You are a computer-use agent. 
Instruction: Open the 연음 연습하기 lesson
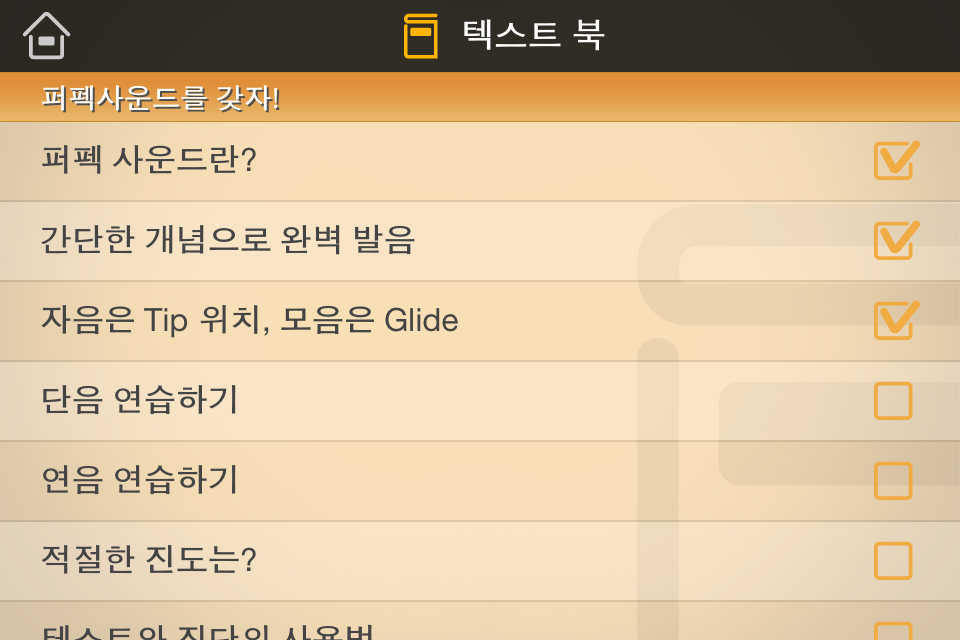(x=139, y=480)
